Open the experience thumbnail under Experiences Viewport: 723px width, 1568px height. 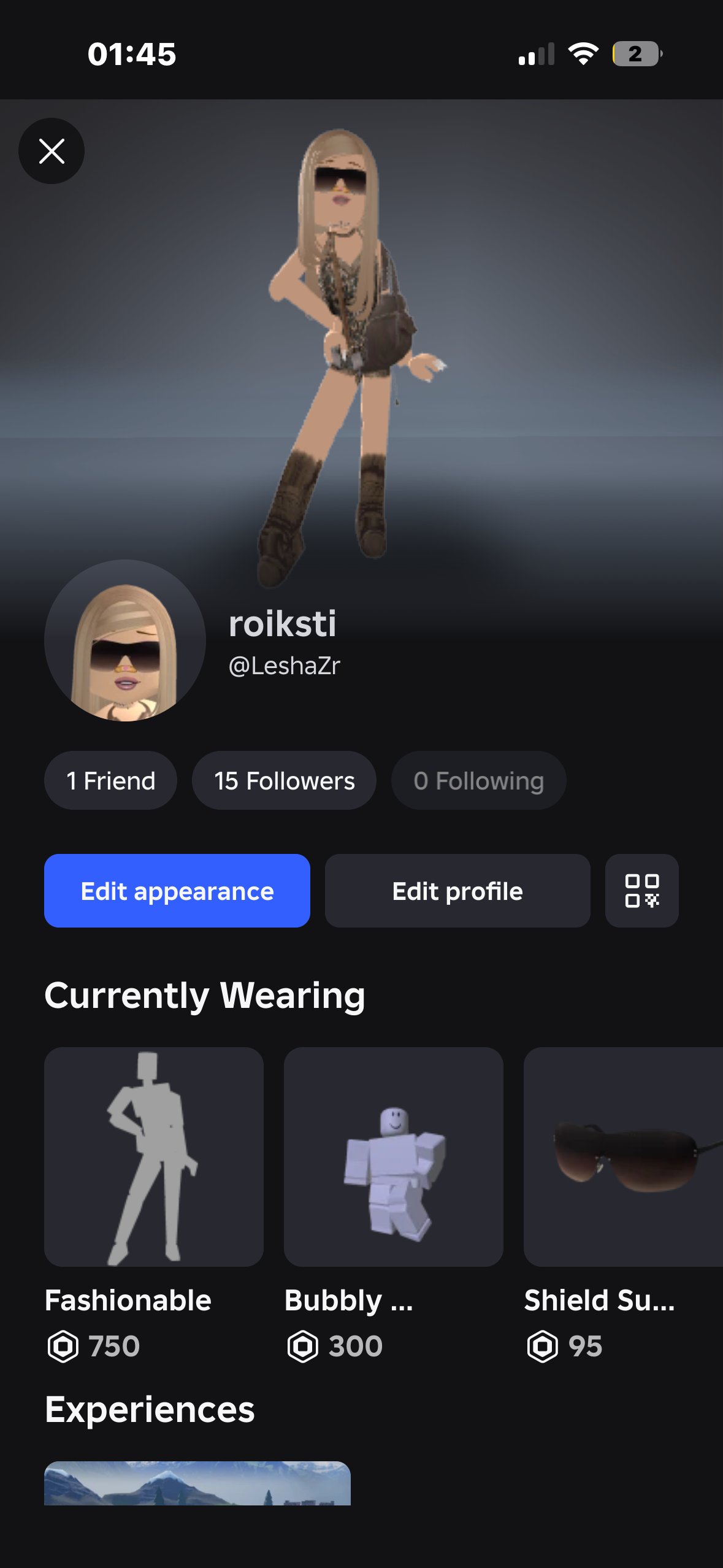(197, 1483)
